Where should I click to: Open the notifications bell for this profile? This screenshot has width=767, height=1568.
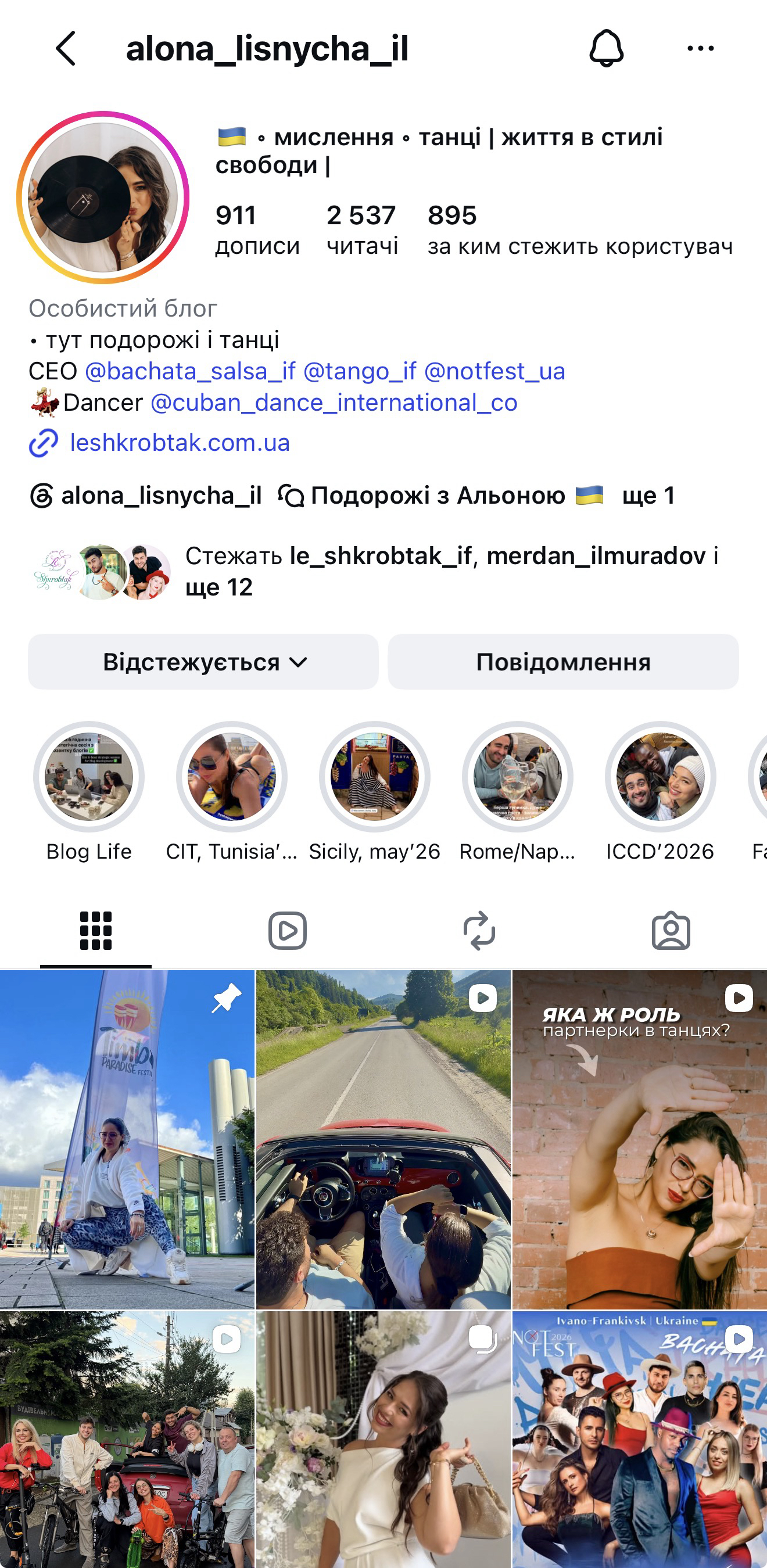[x=606, y=48]
